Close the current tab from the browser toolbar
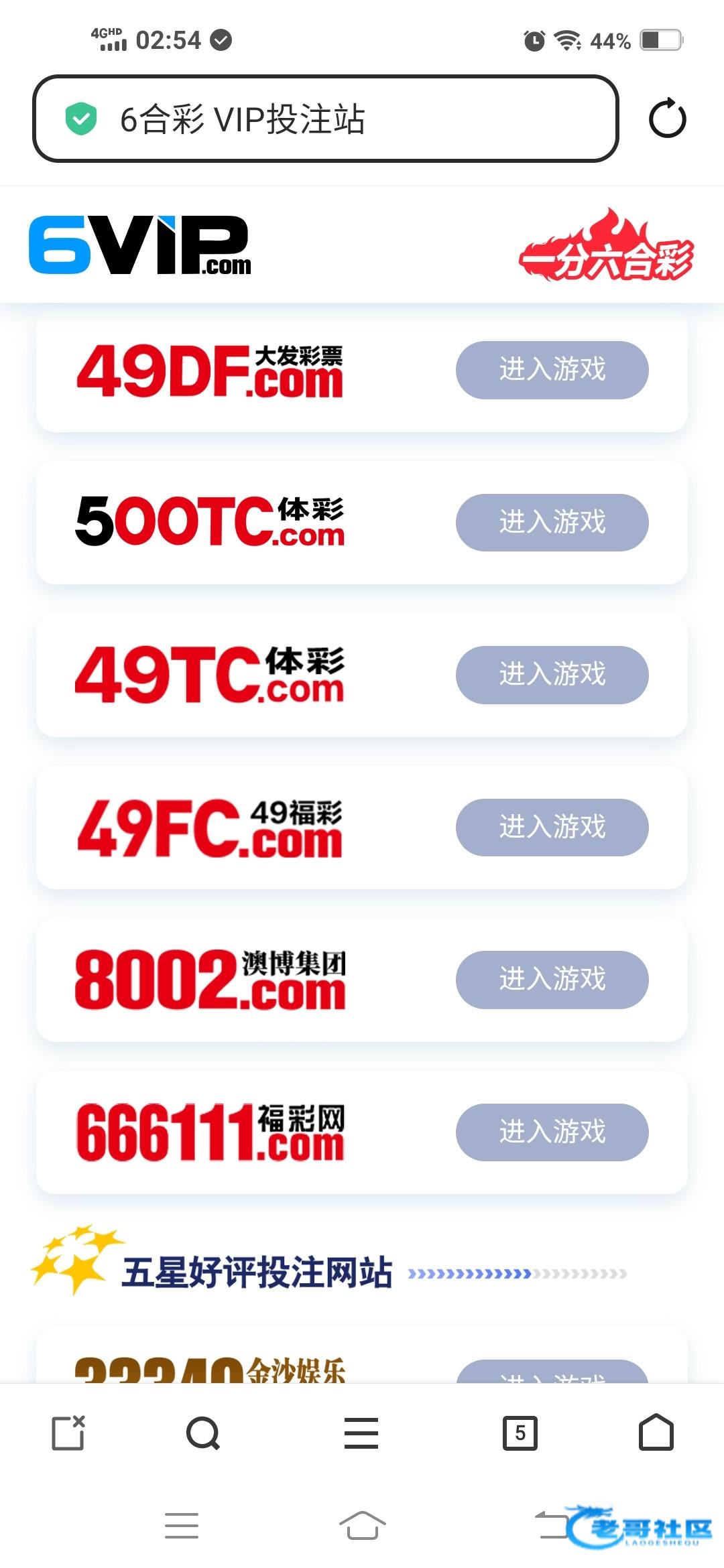Image resolution: width=724 pixels, height=1568 pixels. tap(68, 1433)
